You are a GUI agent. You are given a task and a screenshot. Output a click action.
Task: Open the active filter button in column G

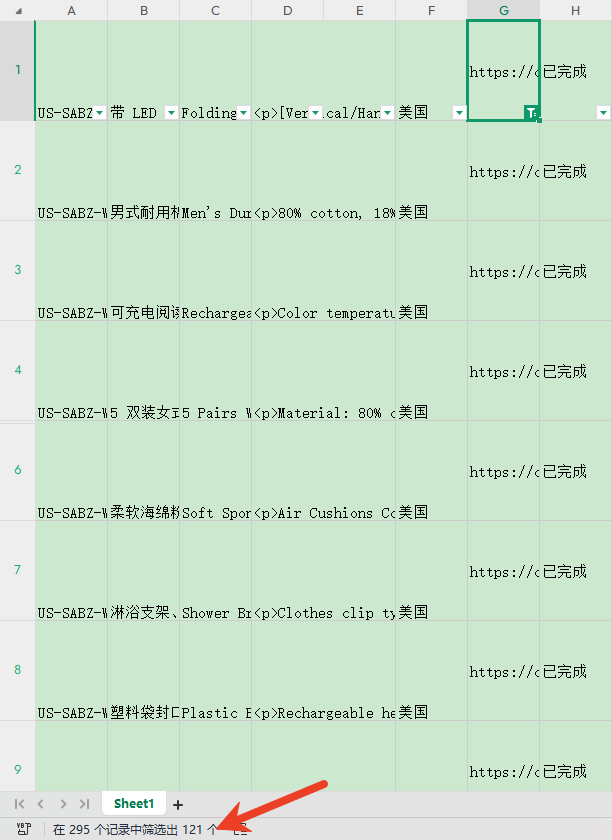(531, 113)
